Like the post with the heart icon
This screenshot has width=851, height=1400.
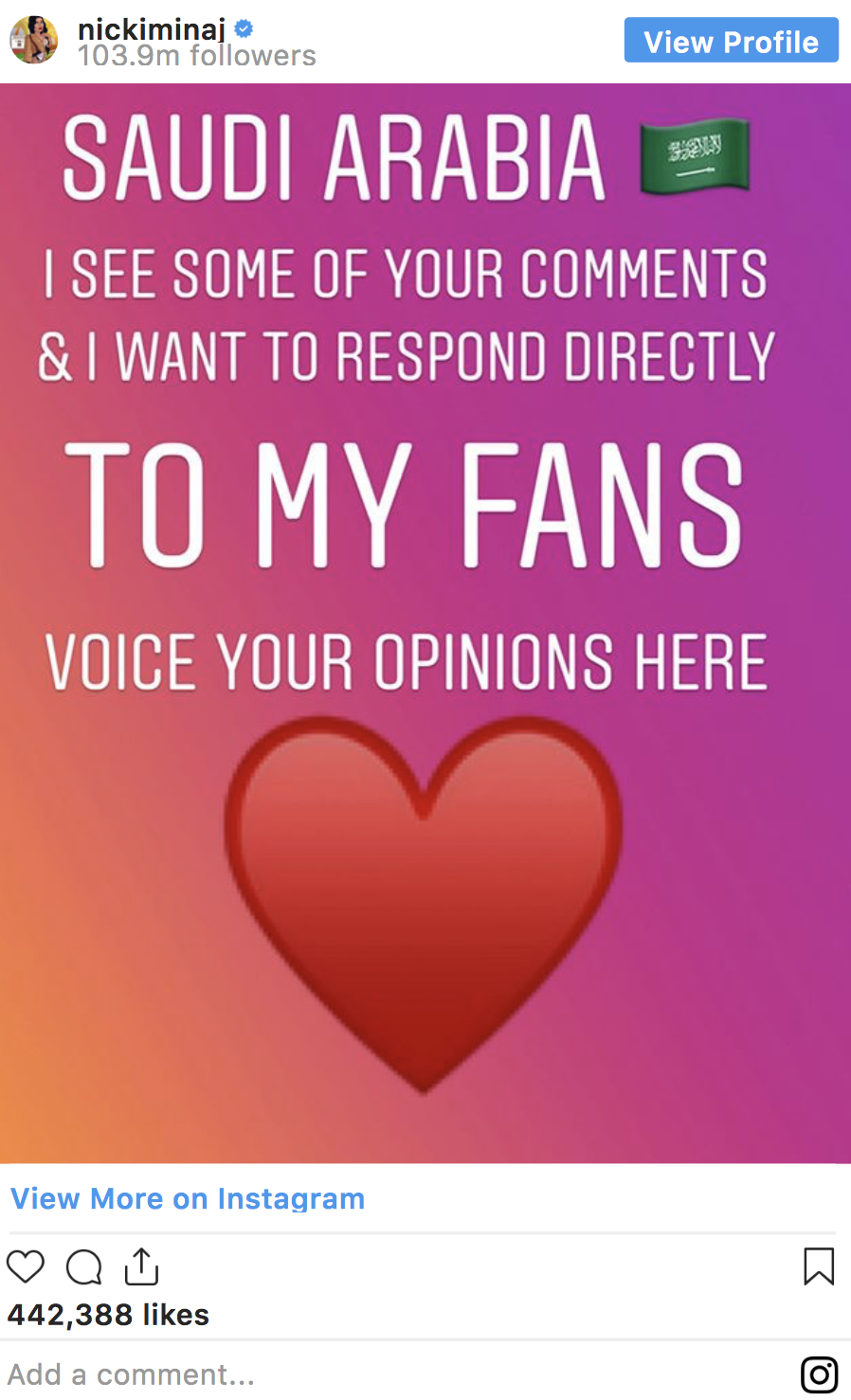26,1266
